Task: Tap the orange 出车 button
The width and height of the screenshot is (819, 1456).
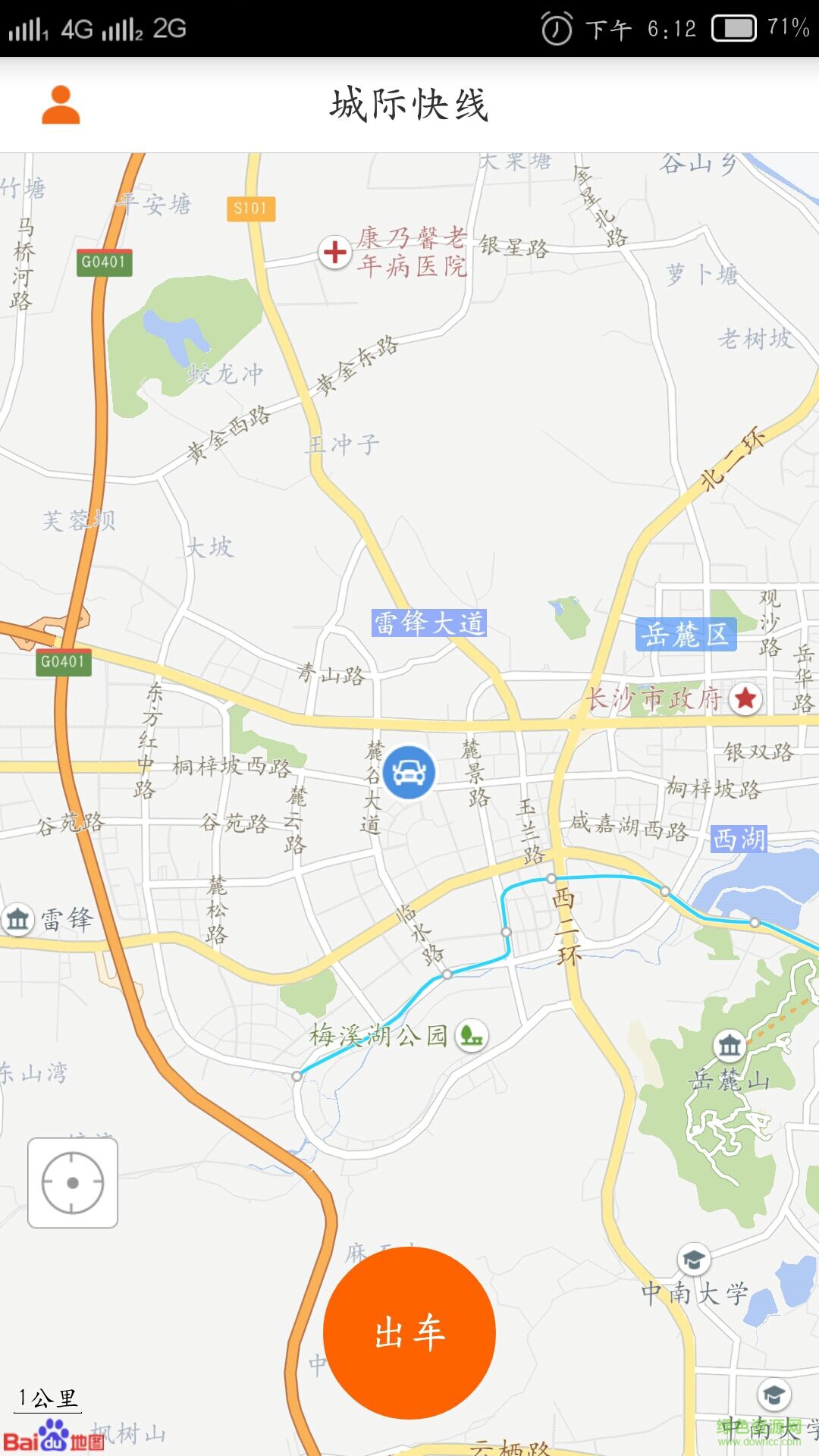Action: click(409, 1332)
